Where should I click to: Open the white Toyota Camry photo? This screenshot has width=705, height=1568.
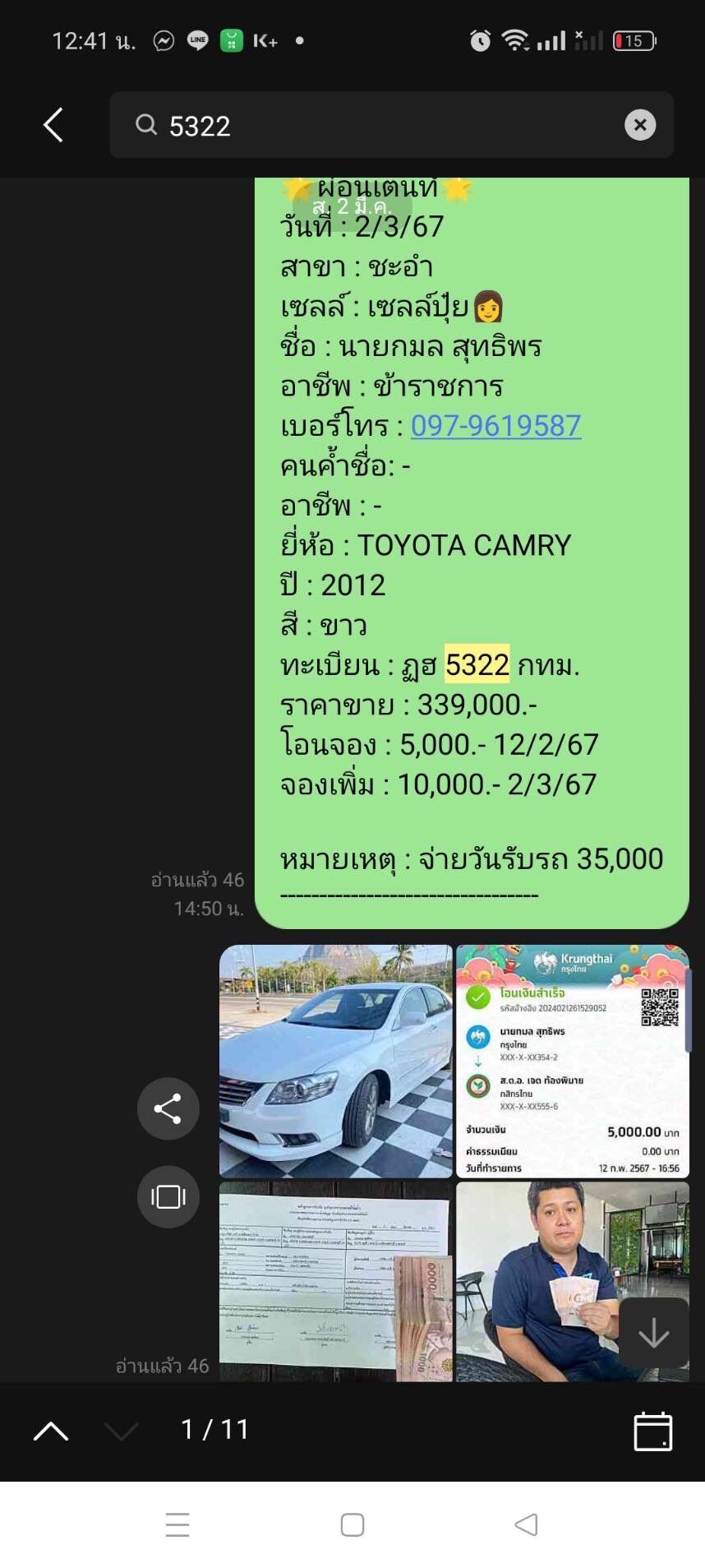pos(336,1061)
